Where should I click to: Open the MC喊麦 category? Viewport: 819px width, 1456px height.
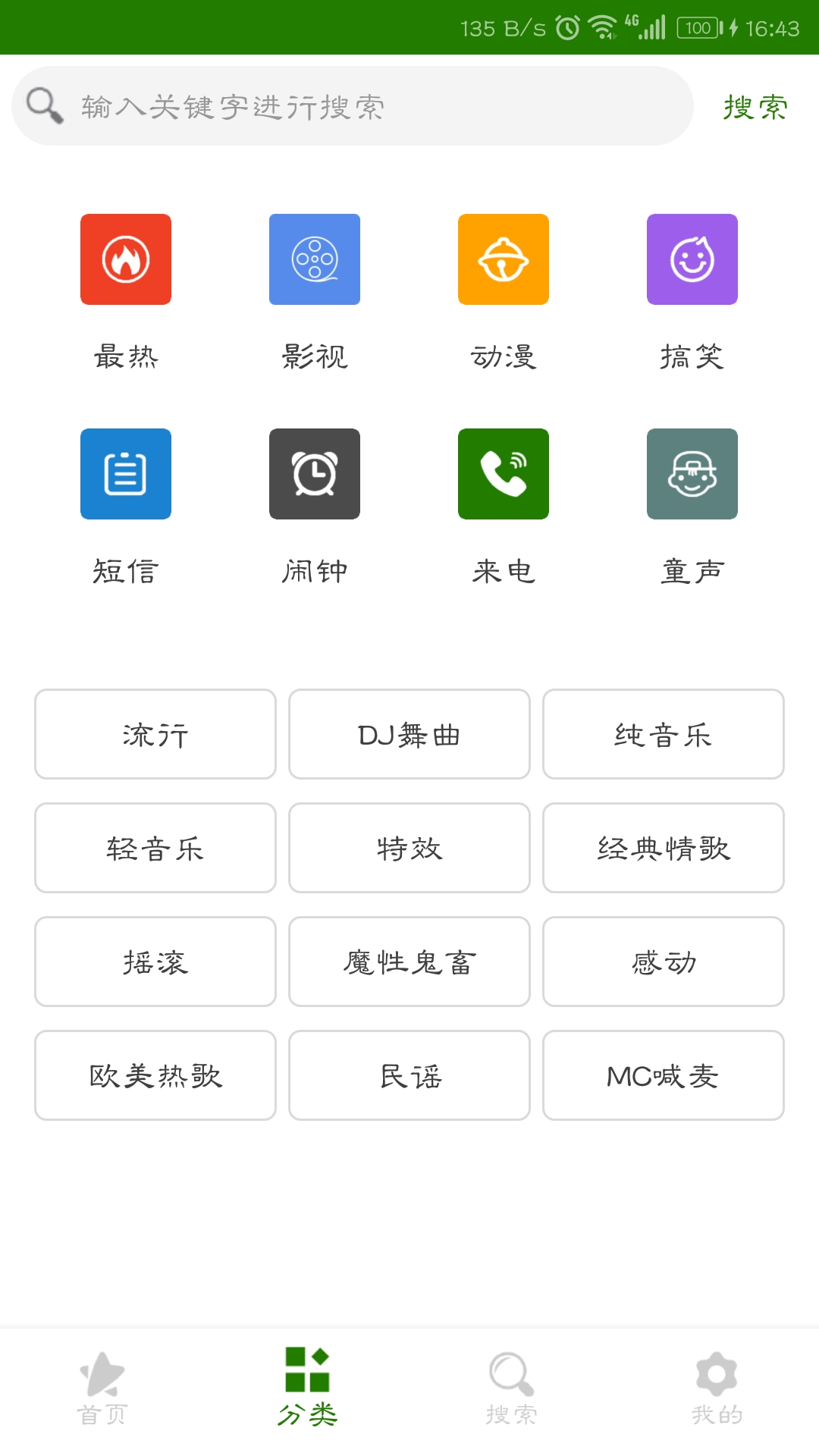664,1075
